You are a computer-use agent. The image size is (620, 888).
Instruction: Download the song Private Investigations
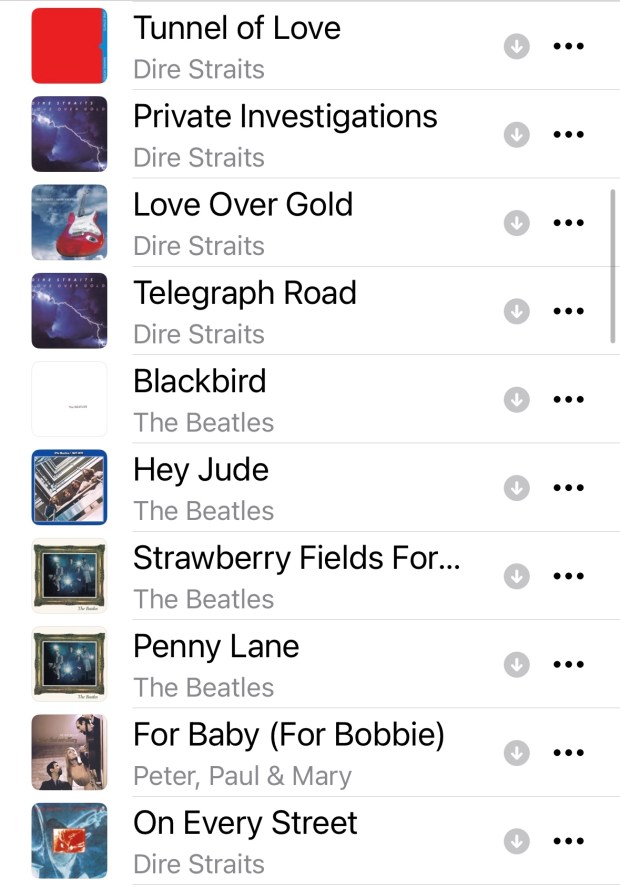(x=516, y=134)
